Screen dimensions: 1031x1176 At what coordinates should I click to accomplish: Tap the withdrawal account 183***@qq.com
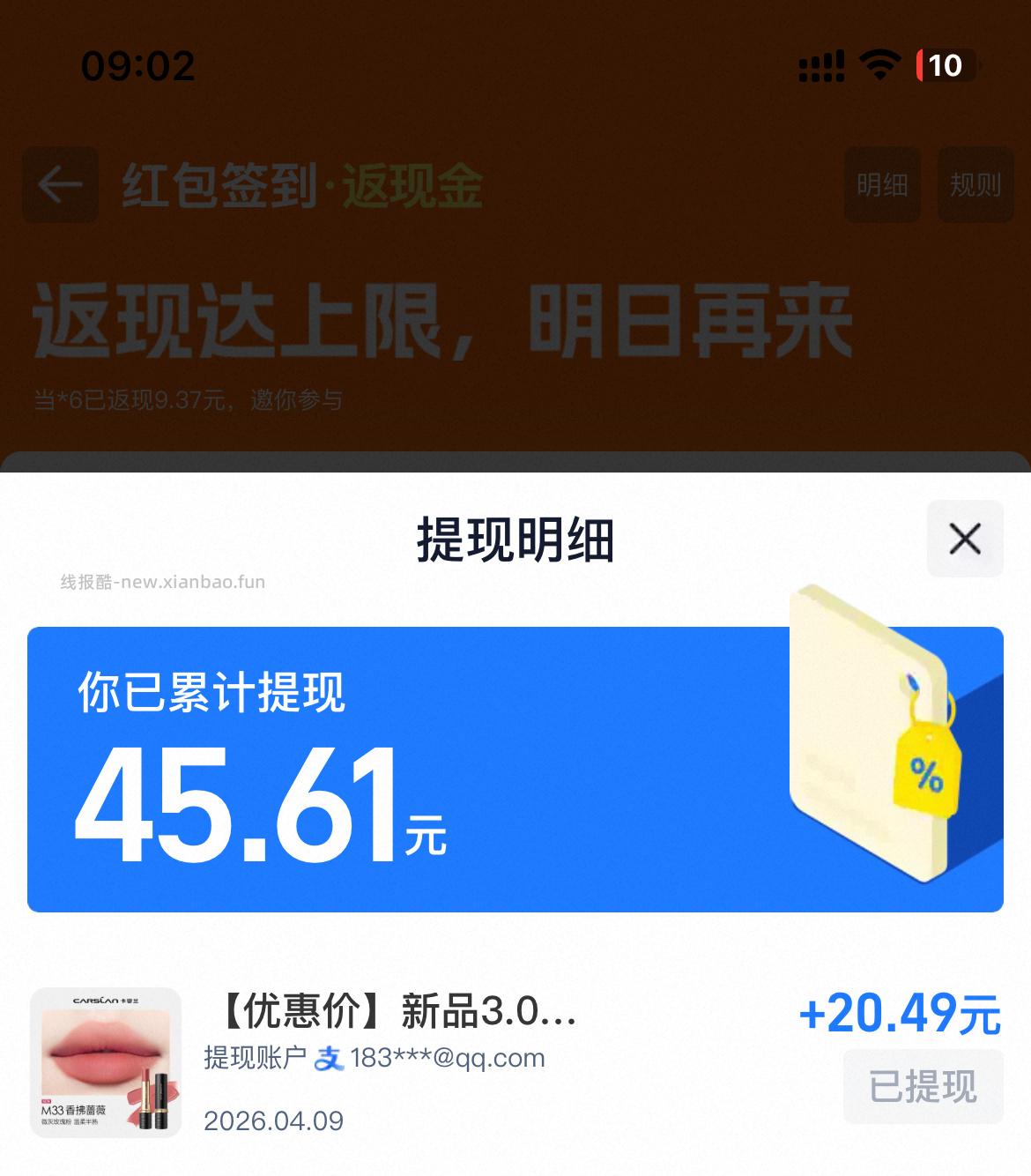coord(445,1059)
